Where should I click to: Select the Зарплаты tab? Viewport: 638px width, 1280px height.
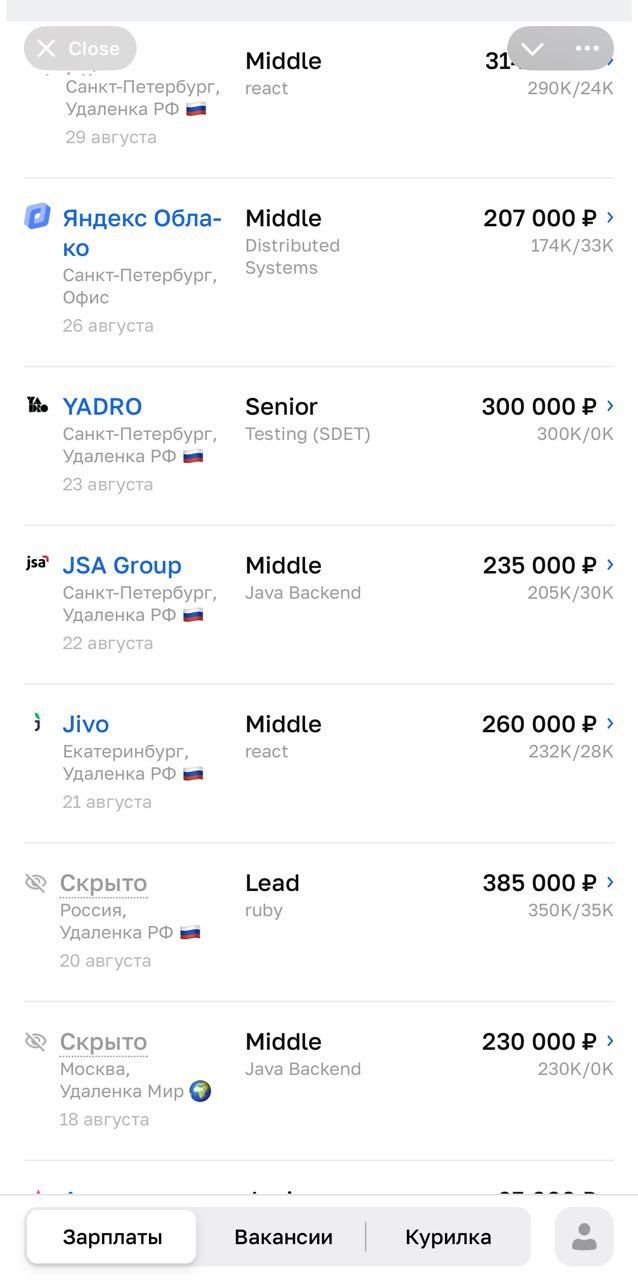[x=112, y=1237]
